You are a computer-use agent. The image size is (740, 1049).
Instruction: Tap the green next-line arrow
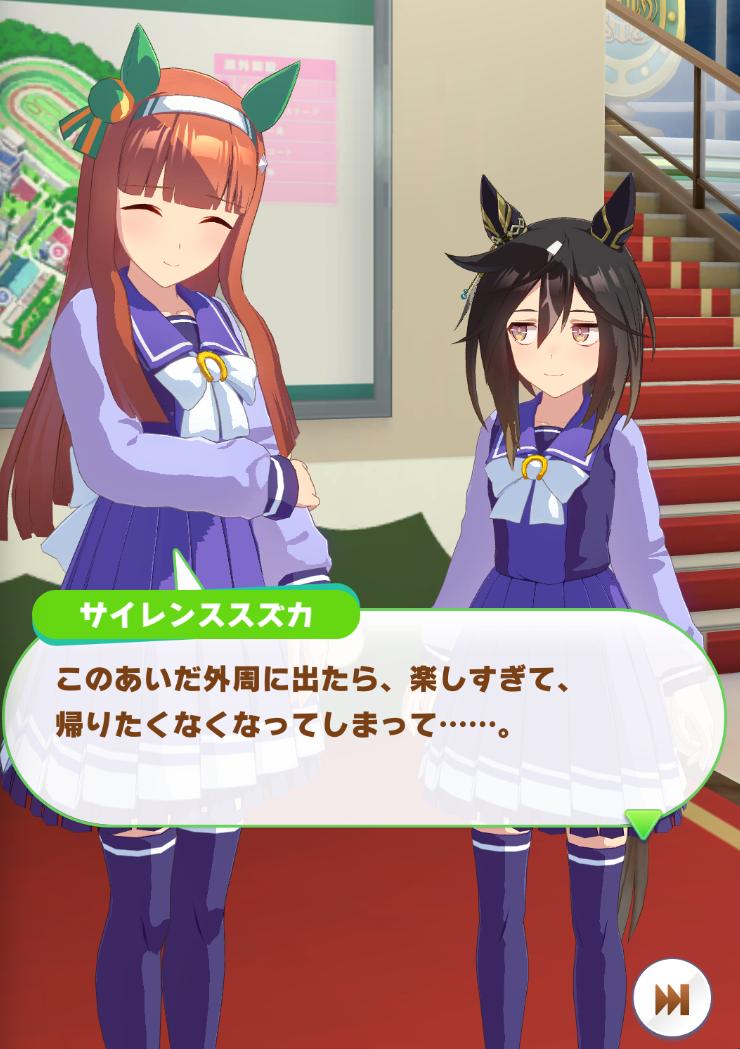click(643, 823)
